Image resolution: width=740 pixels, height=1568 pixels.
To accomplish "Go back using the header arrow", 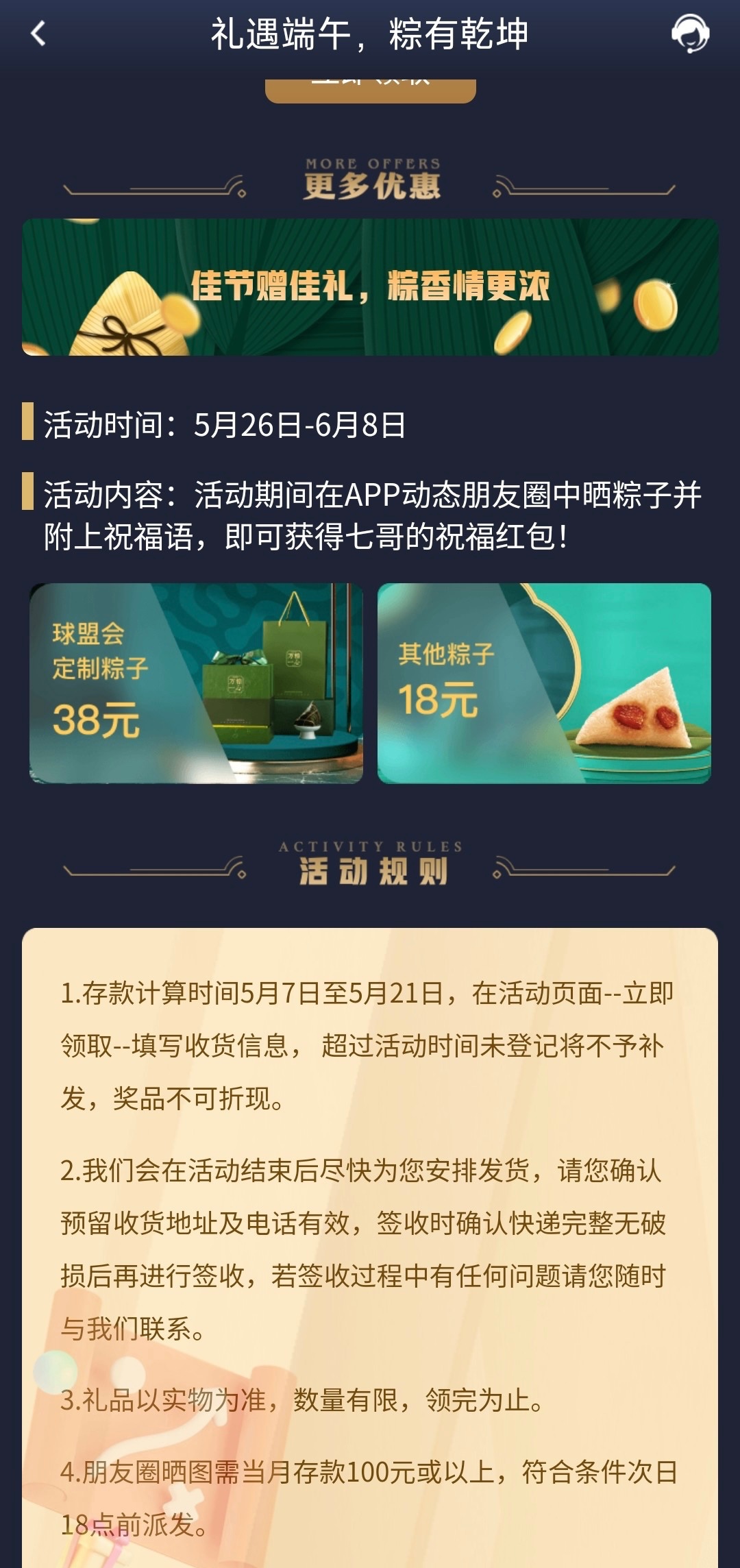I will coord(38,34).
